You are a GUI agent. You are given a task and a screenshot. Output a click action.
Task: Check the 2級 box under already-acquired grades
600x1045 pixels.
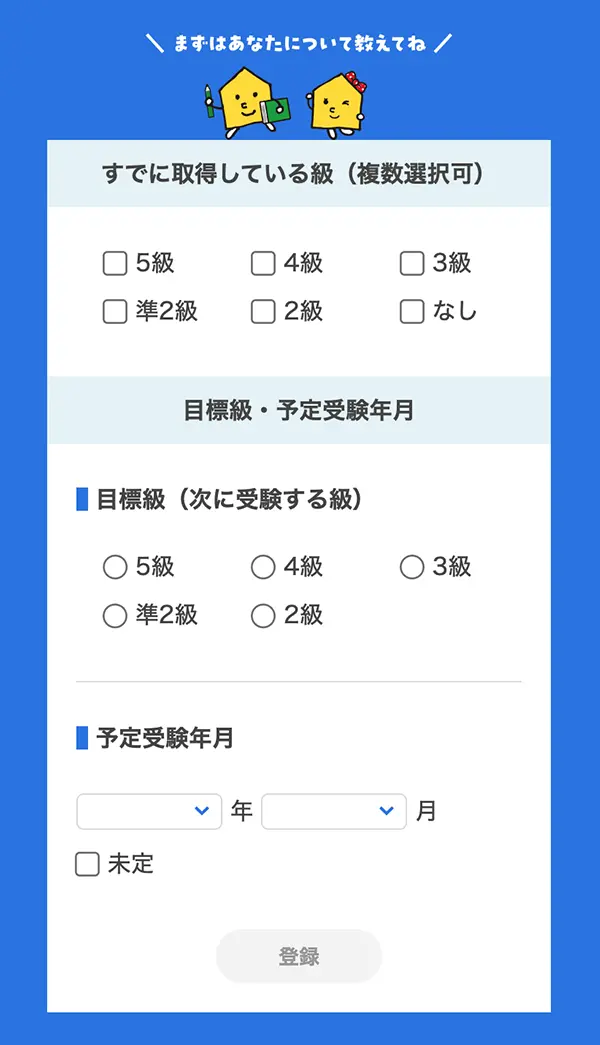263,311
